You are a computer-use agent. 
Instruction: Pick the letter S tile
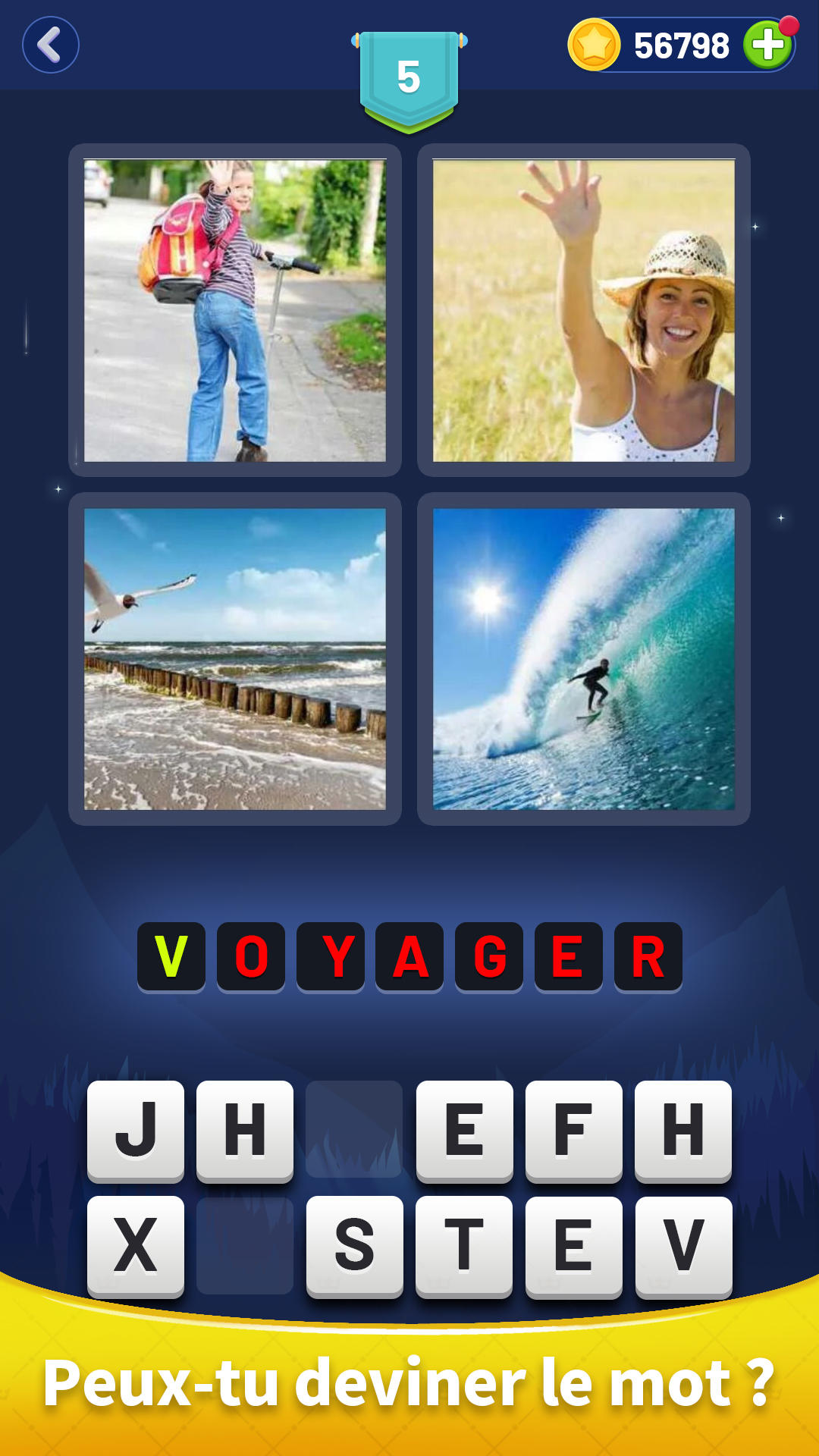[x=354, y=1244]
